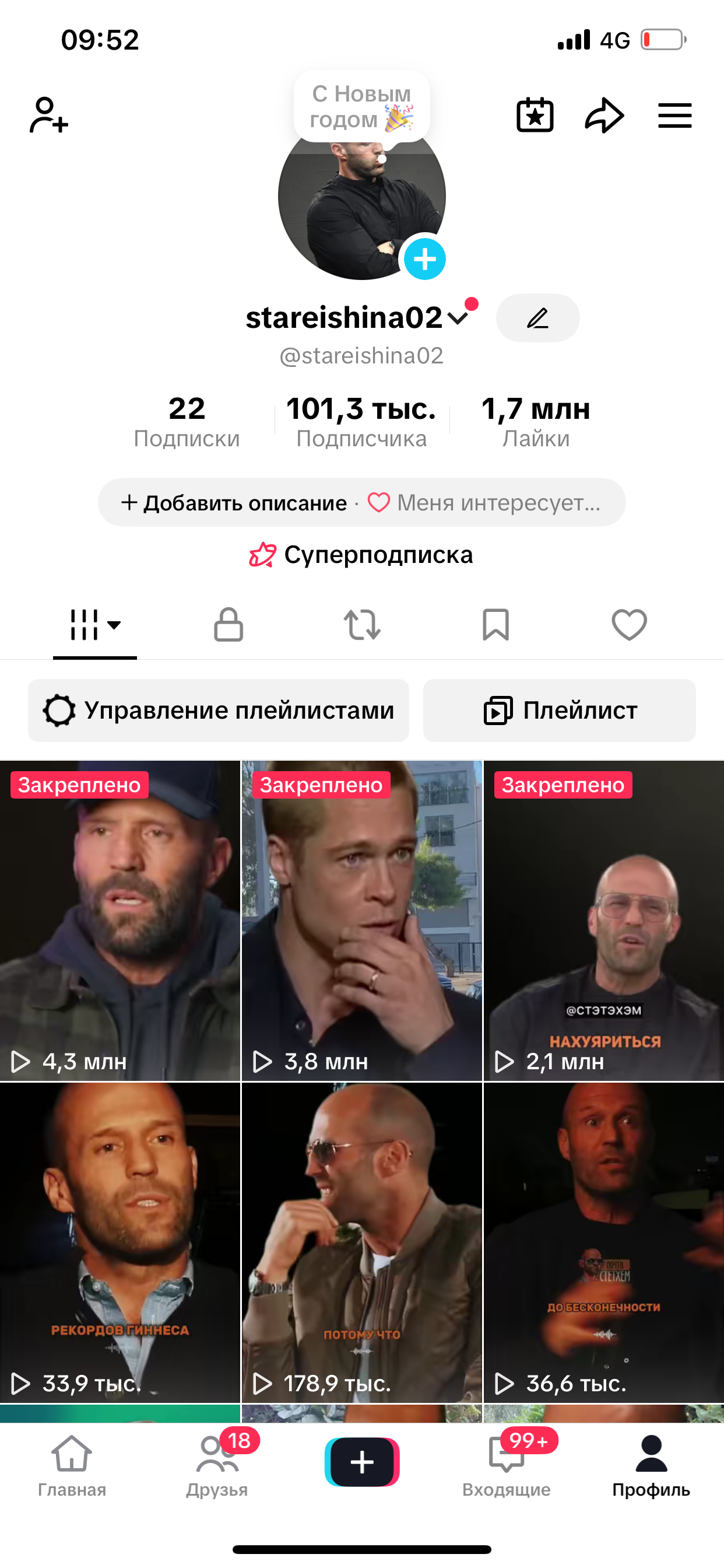The width and height of the screenshot is (724, 1568).
Task: Tap the edit profile pencil icon
Action: coord(538,318)
